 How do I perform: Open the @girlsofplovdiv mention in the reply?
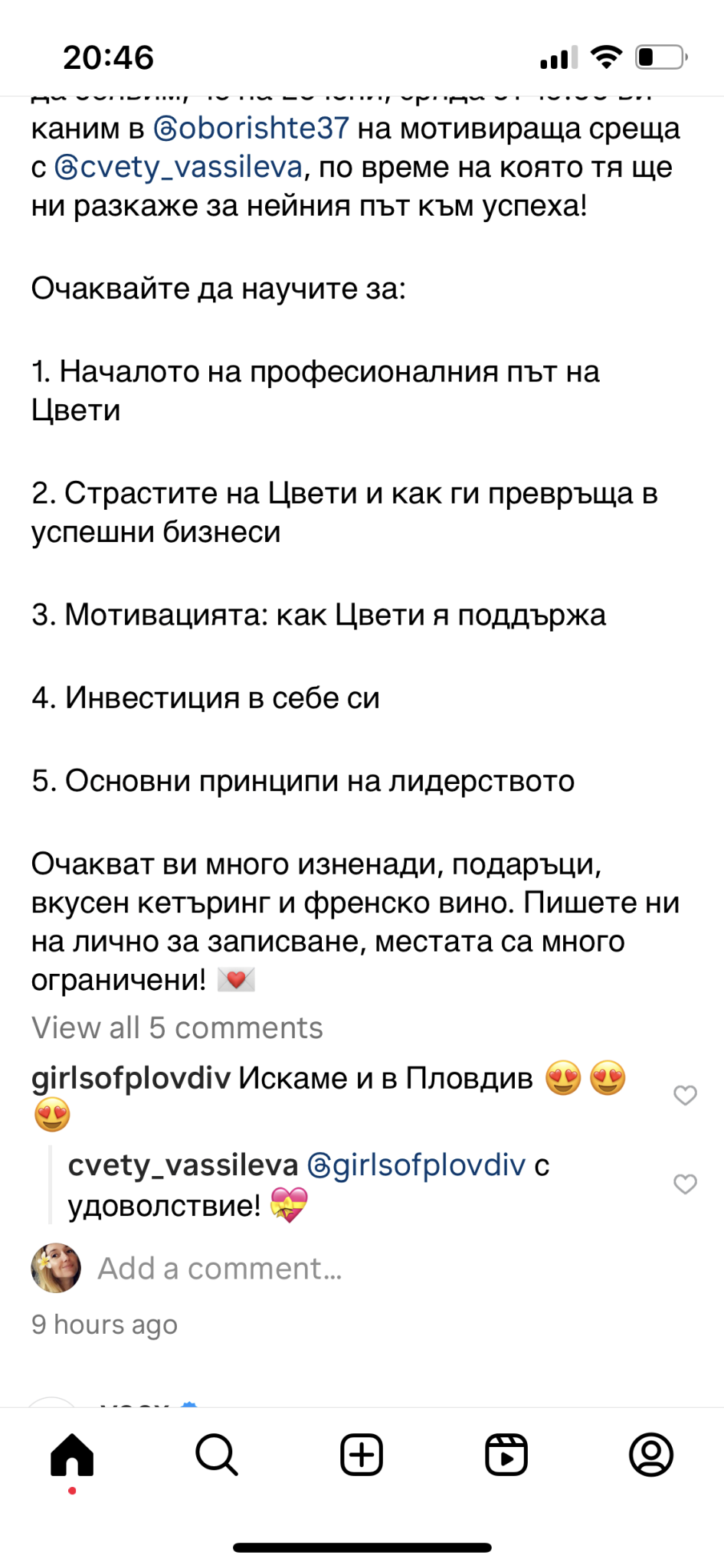pyautogui.click(x=416, y=1165)
